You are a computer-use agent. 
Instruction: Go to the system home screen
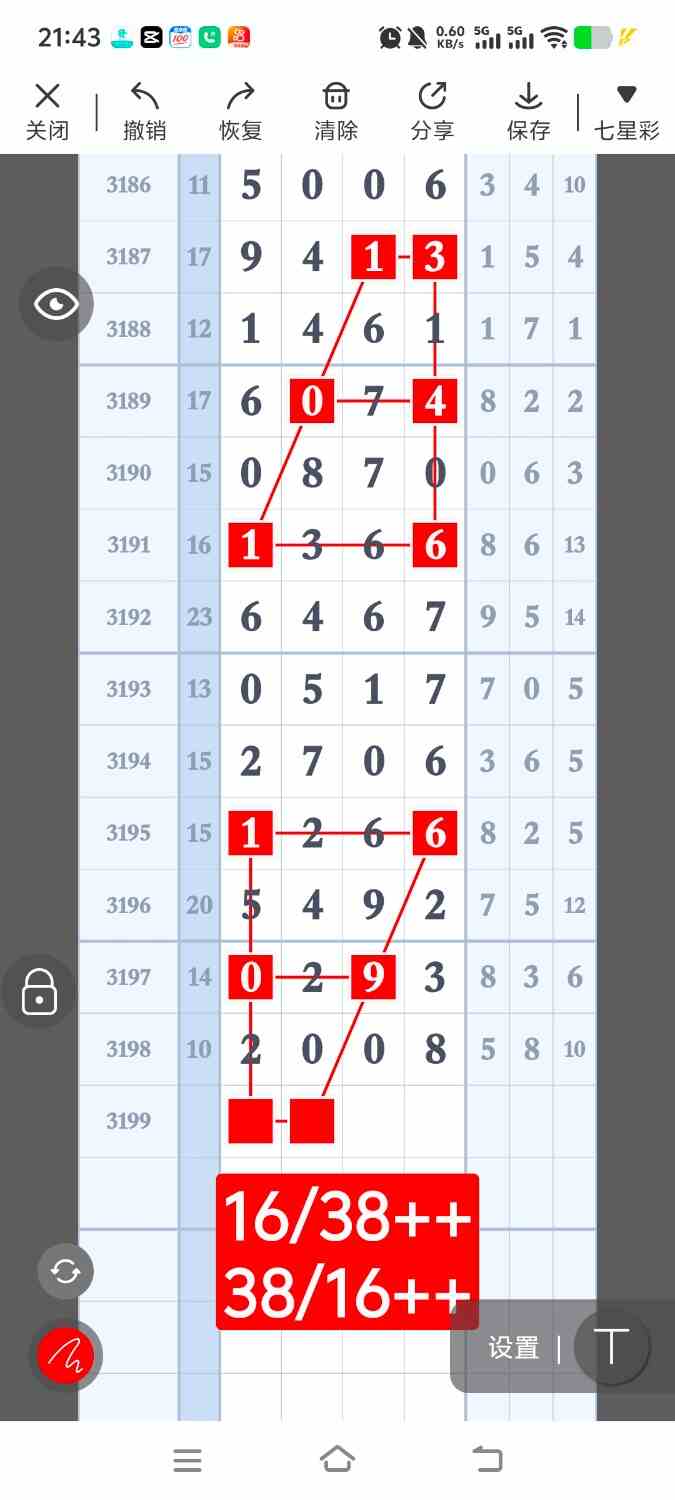tap(337, 1460)
